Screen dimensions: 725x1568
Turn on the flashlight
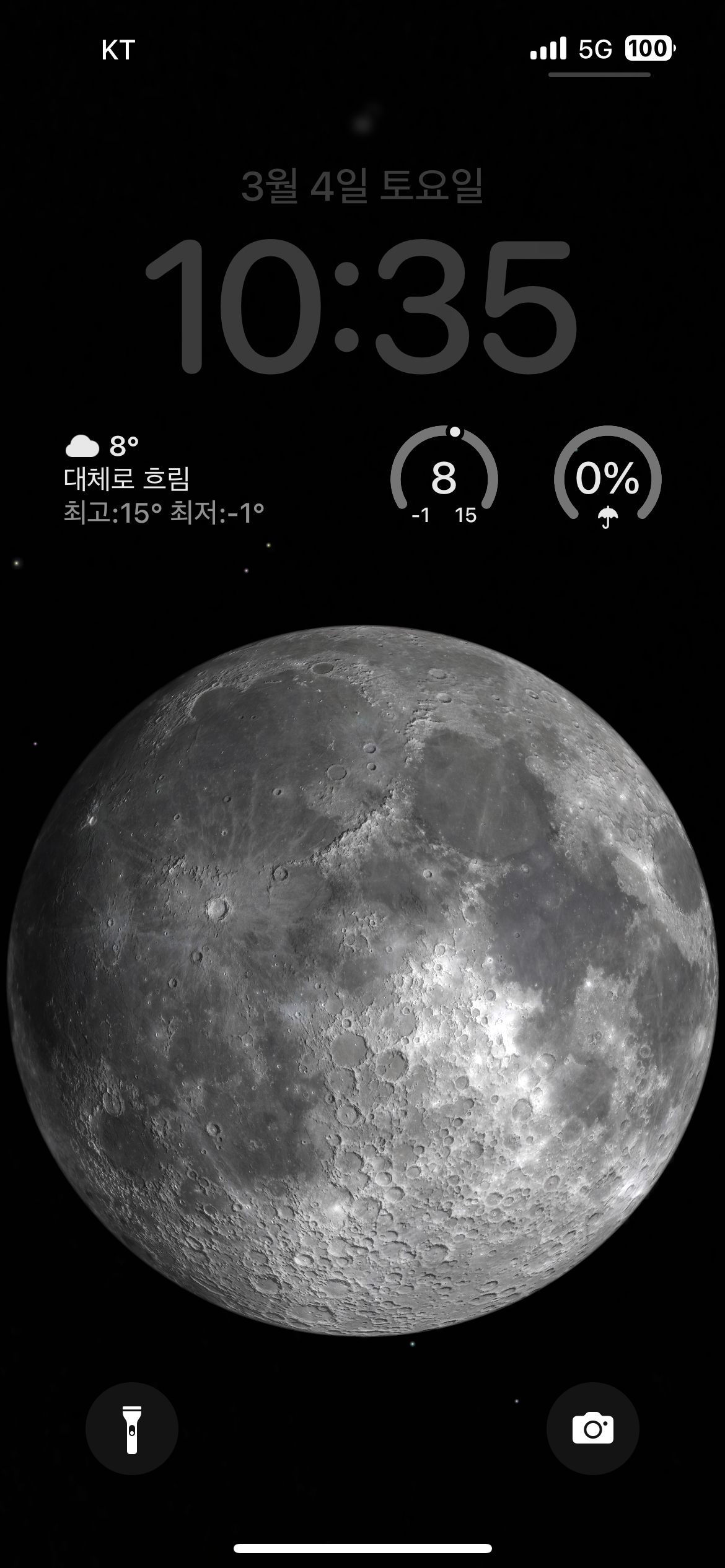click(x=131, y=1429)
